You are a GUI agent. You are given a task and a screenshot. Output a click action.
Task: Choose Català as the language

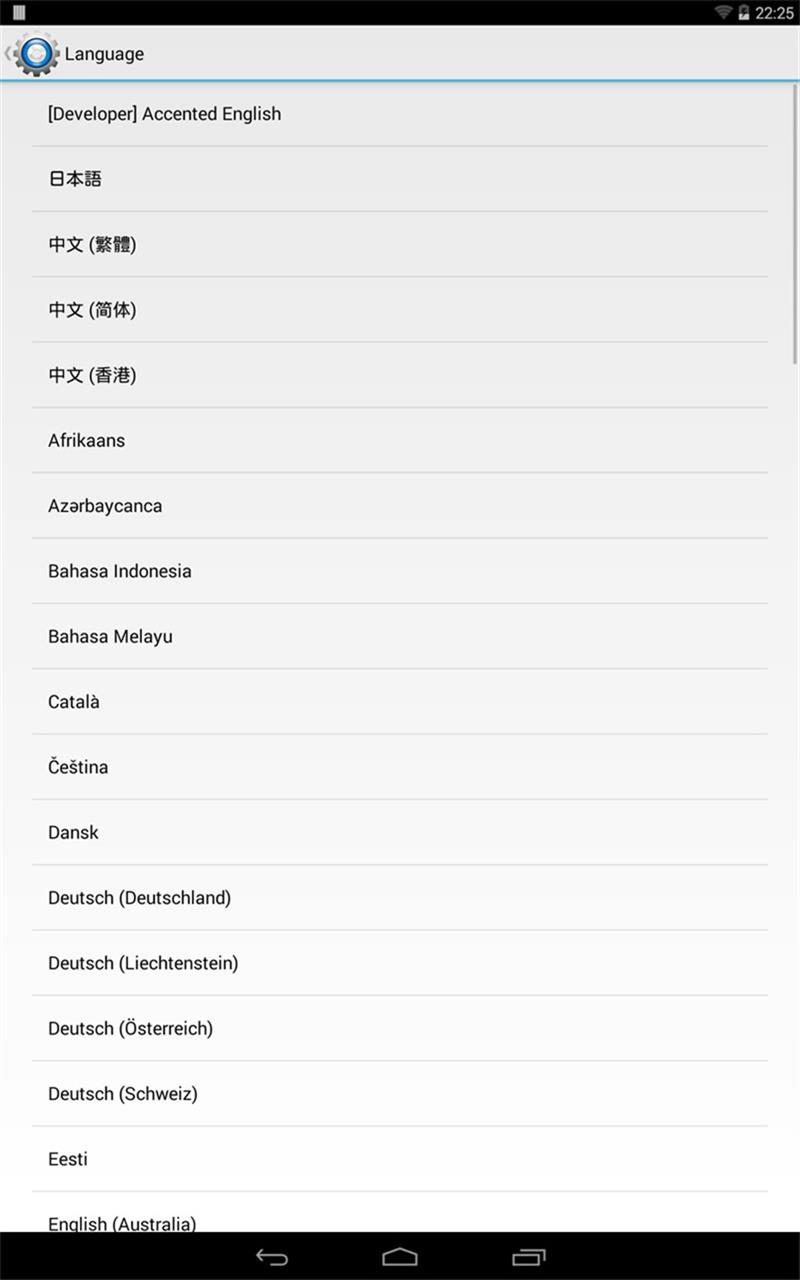[x=74, y=702]
